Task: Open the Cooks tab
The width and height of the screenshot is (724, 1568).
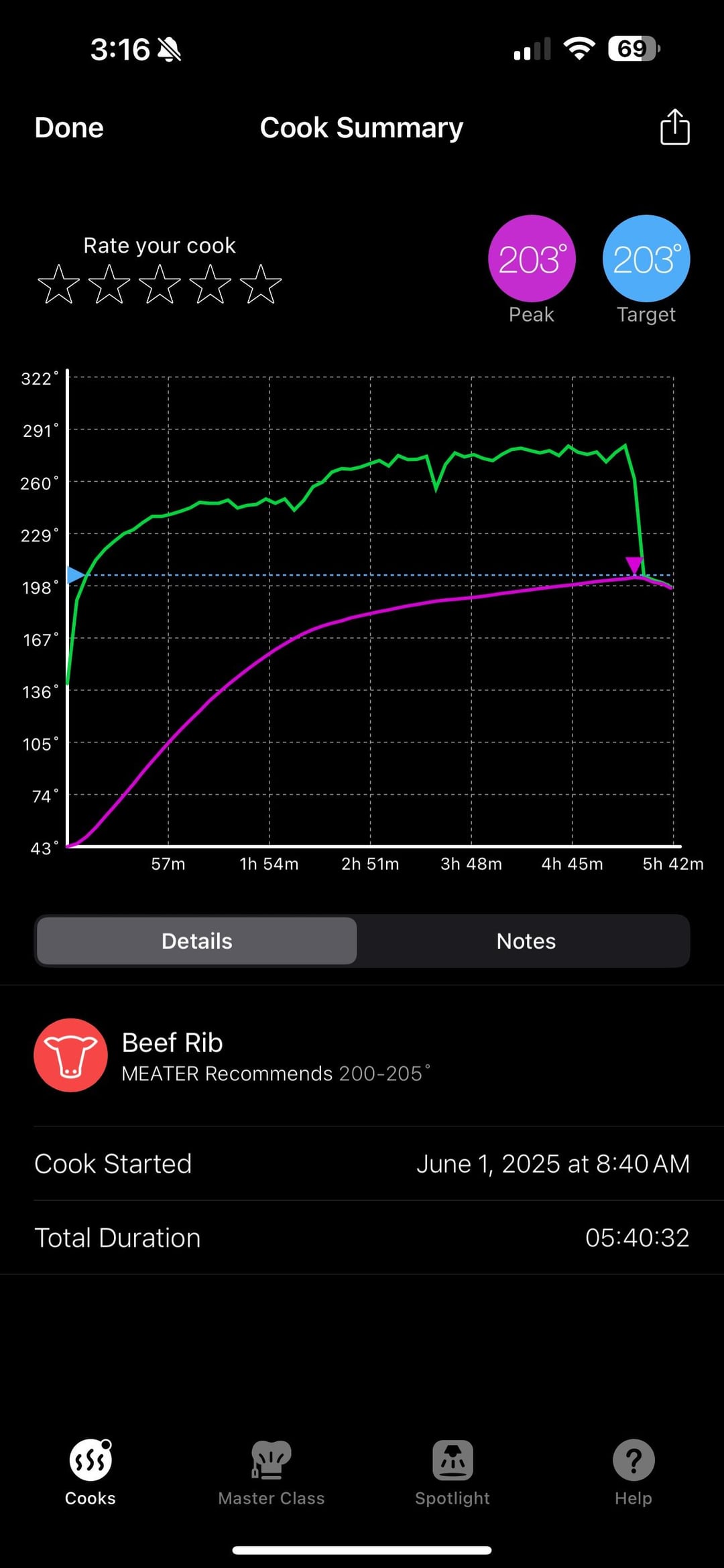Action: pos(90,1472)
